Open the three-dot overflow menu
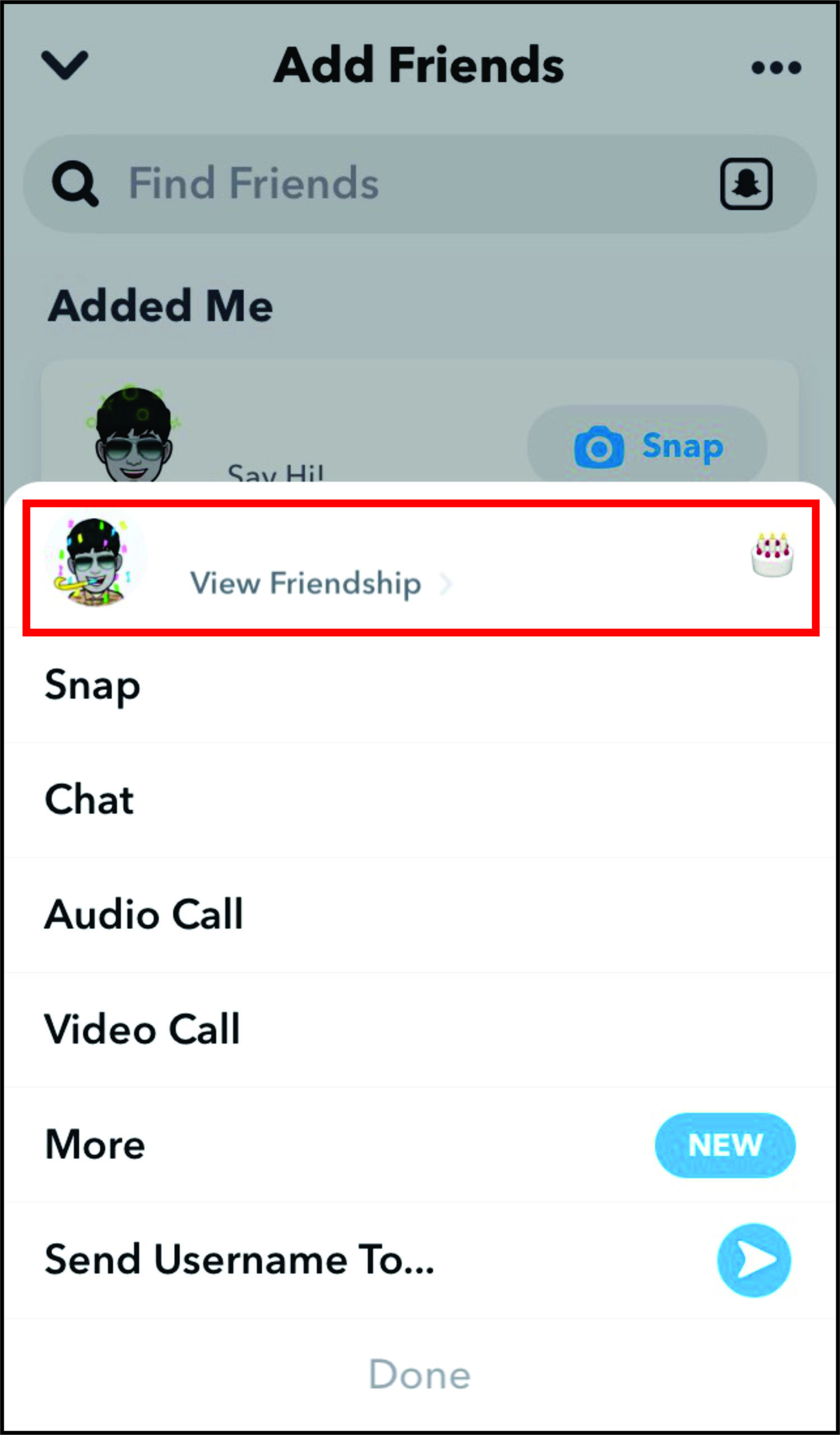The width and height of the screenshot is (840, 1435). tap(776, 68)
